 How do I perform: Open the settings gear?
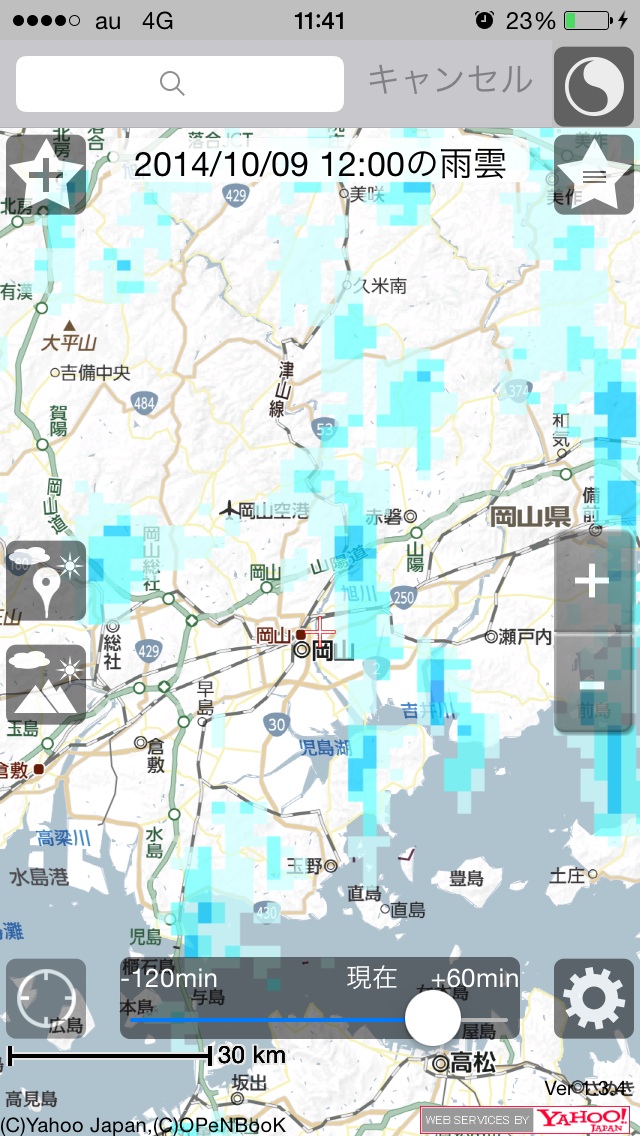[x=594, y=998]
